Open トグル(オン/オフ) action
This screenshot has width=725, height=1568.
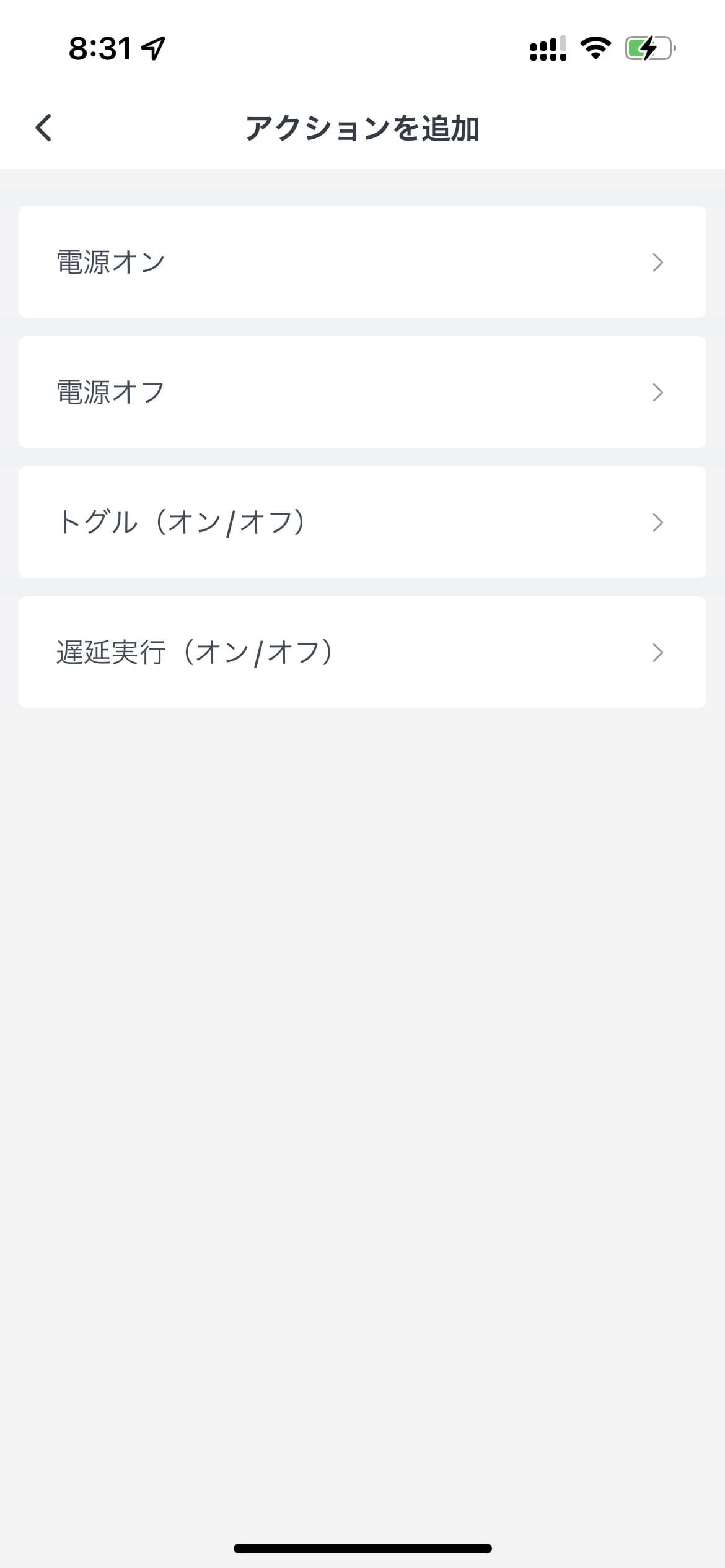(362, 522)
